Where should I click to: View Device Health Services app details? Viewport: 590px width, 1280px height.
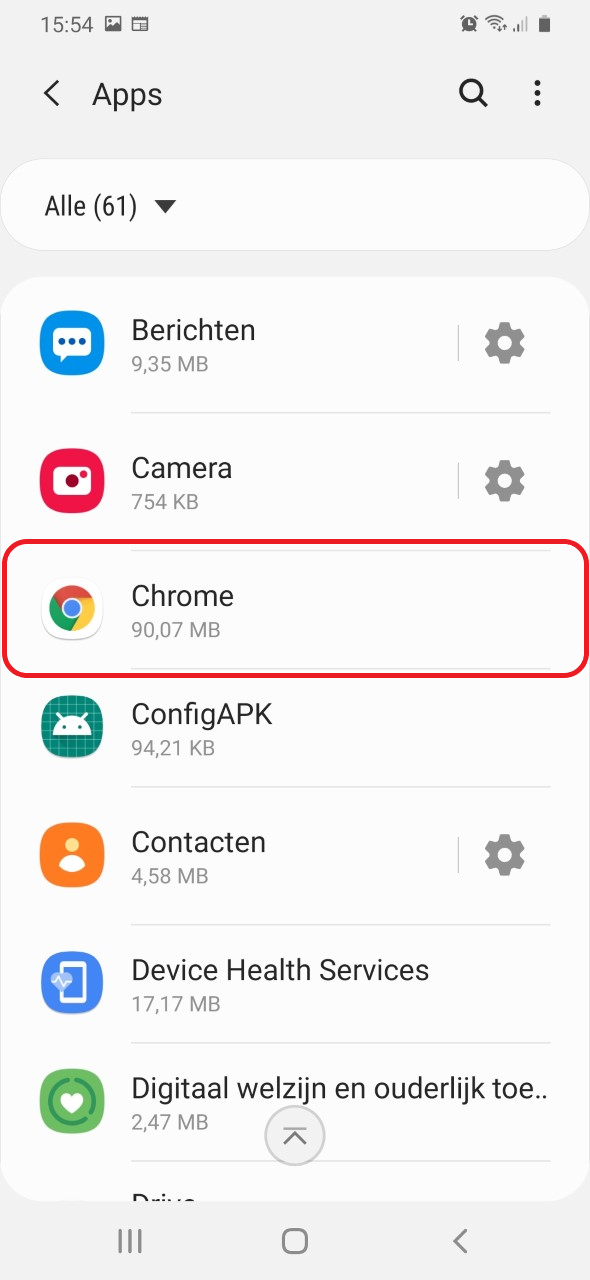pyautogui.click(x=295, y=984)
